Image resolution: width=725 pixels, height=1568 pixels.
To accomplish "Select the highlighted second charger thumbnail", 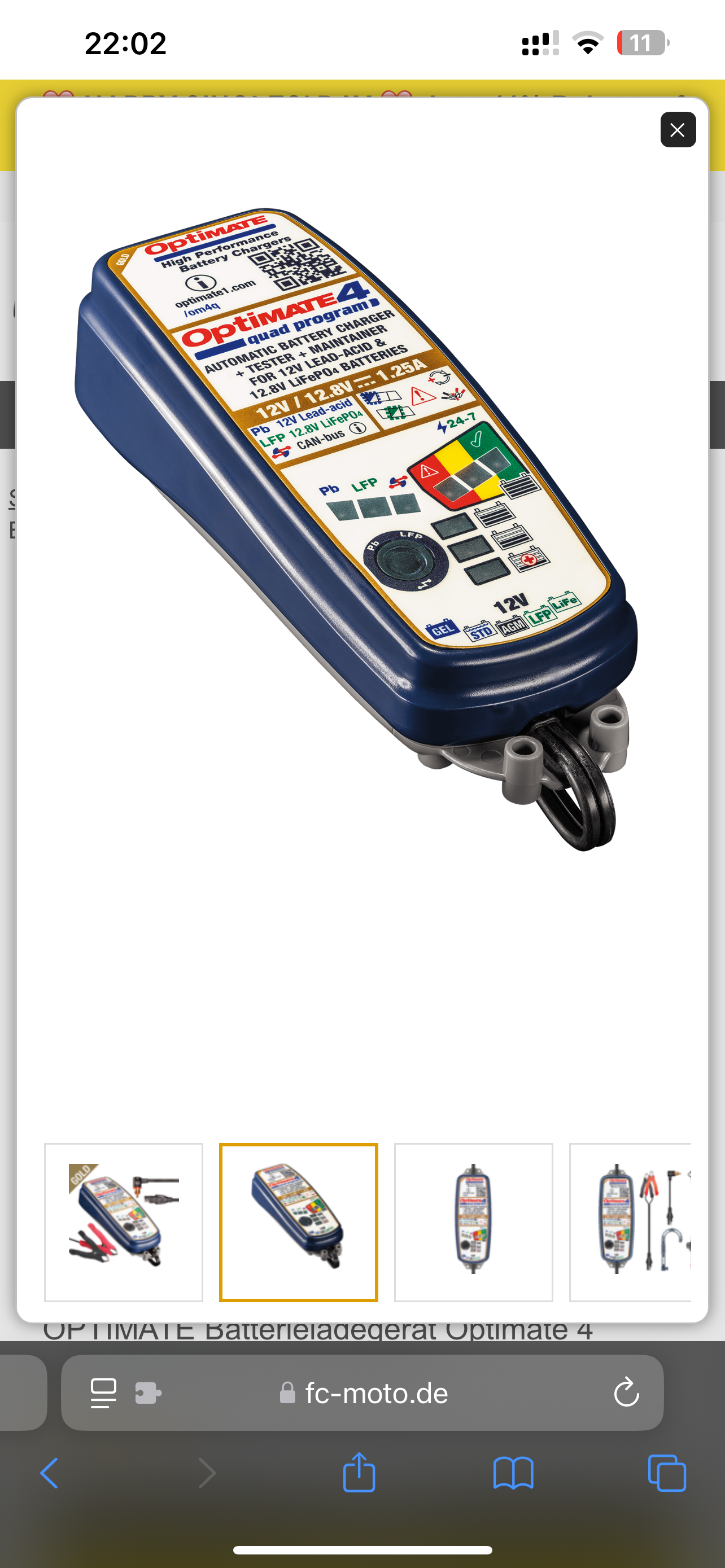I will 298,1222.
